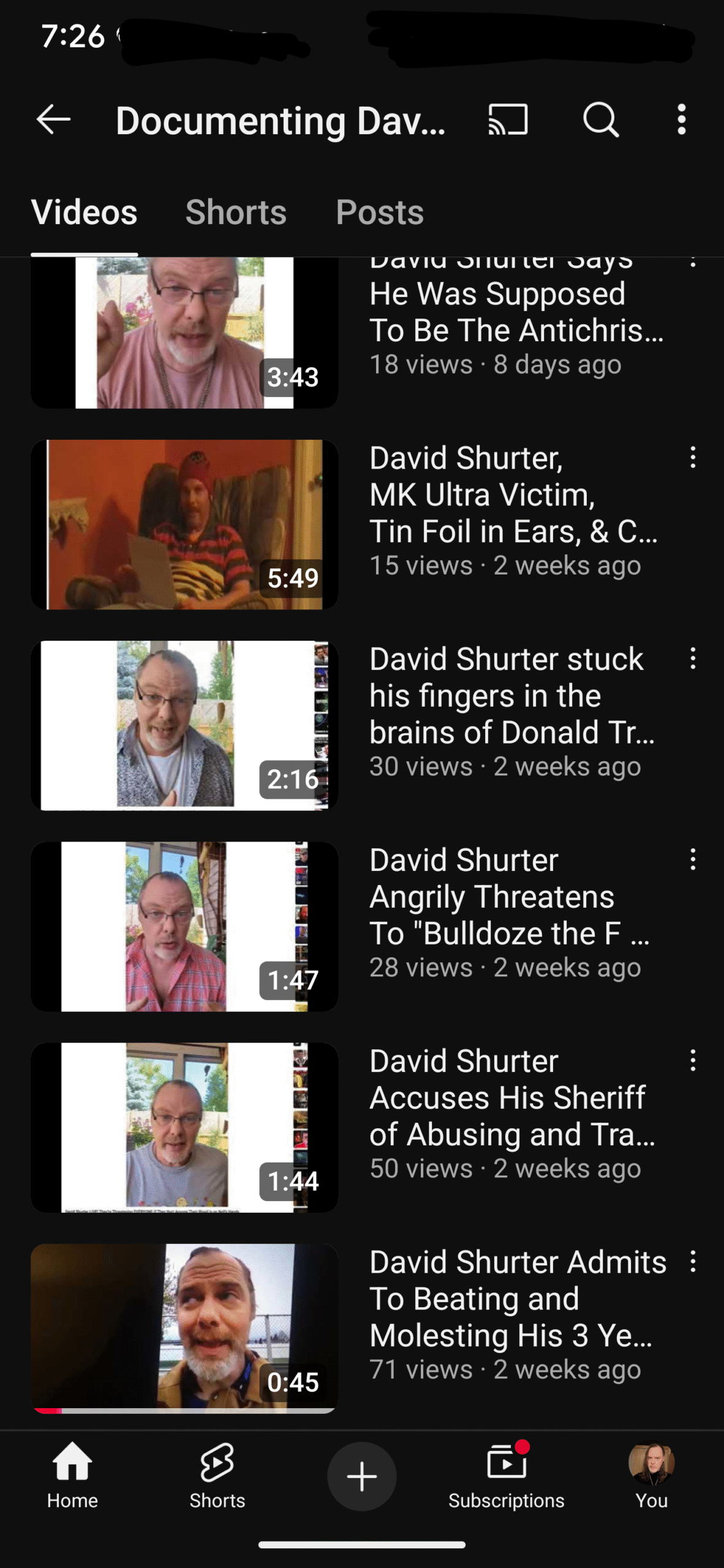
Task: Open the channel overflow menu
Action: [681, 119]
